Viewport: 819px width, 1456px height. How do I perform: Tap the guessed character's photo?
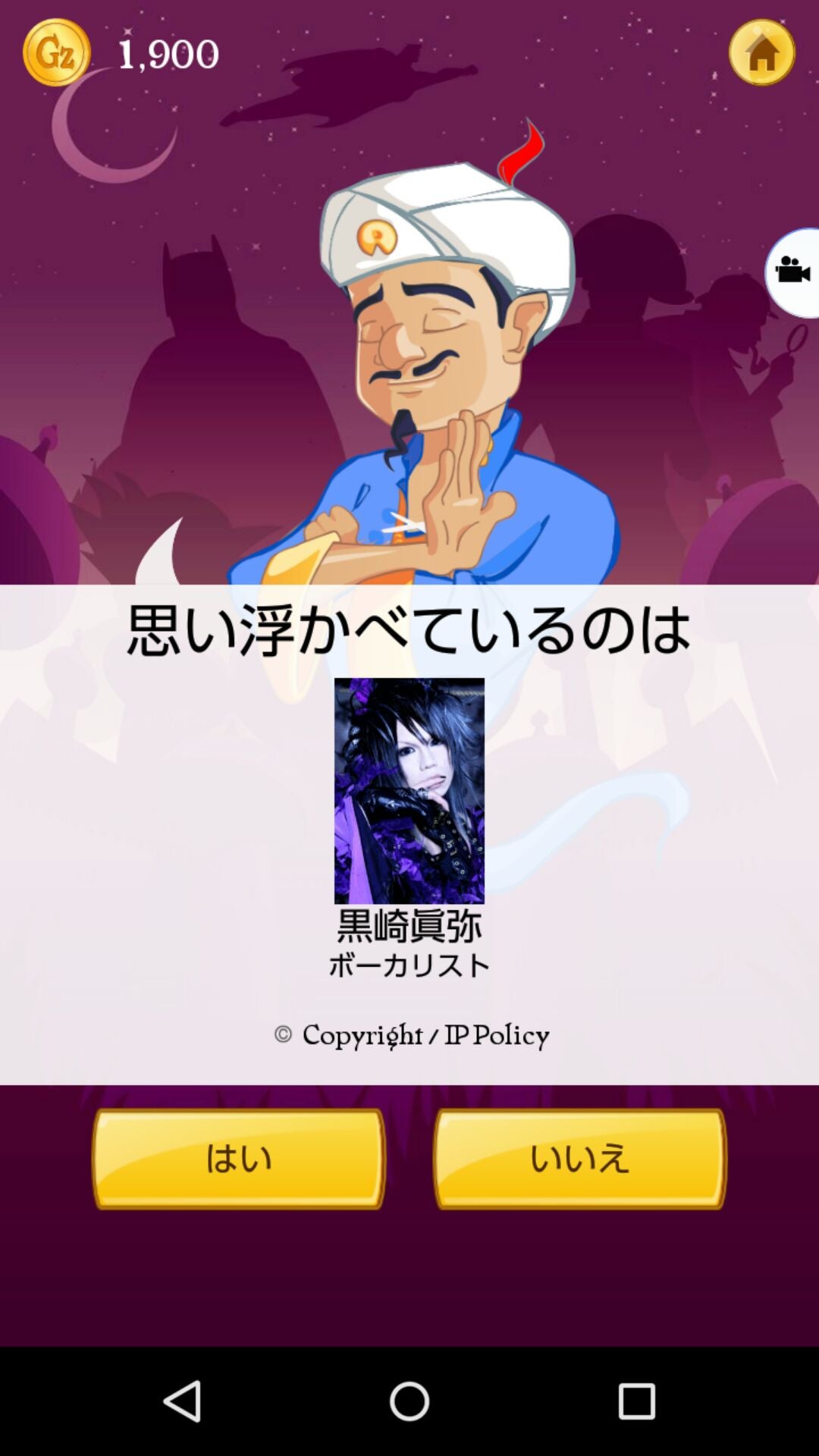(409, 789)
